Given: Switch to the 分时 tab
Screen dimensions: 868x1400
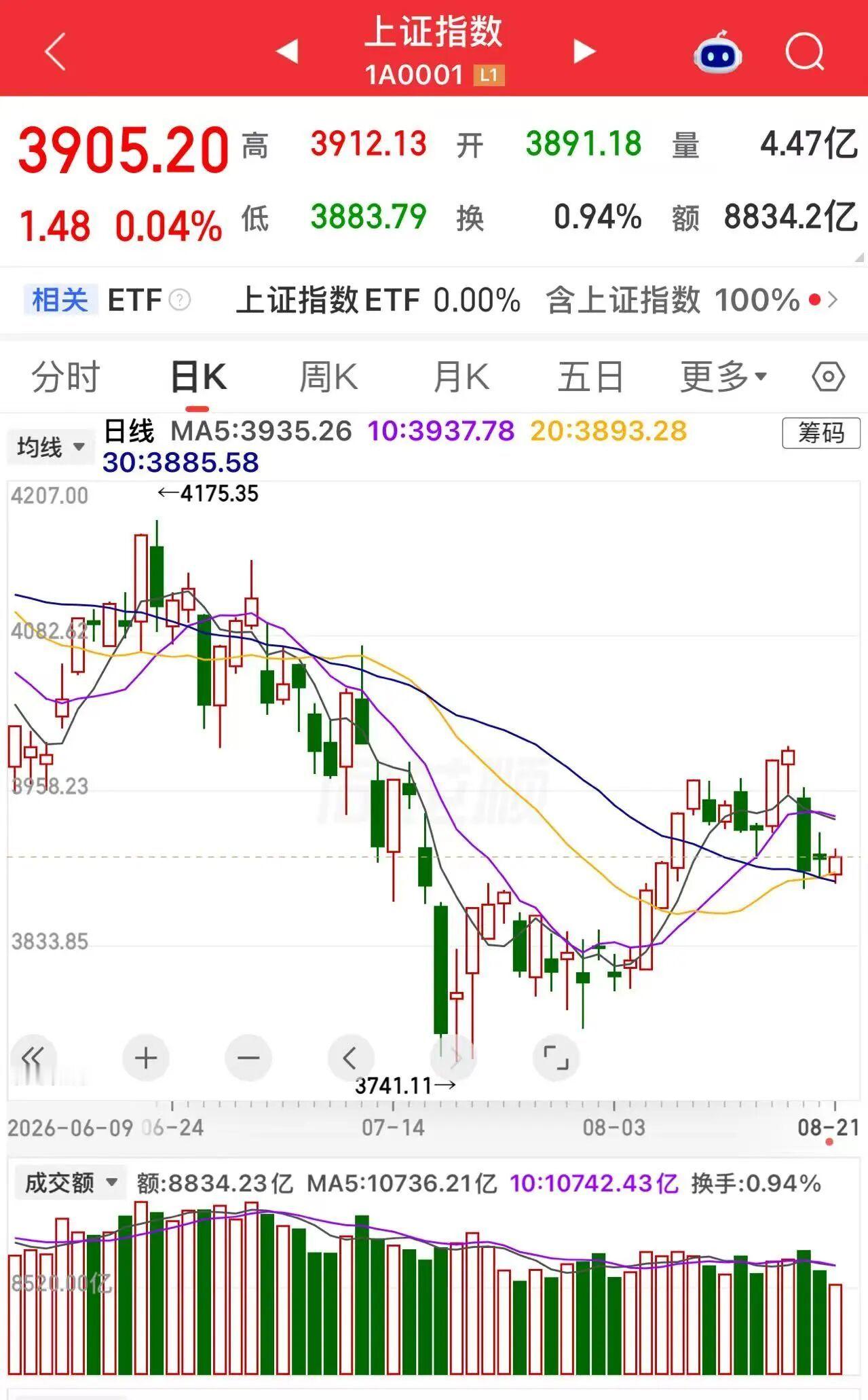Looking at the screenshot, I should (x=66, y=377).
